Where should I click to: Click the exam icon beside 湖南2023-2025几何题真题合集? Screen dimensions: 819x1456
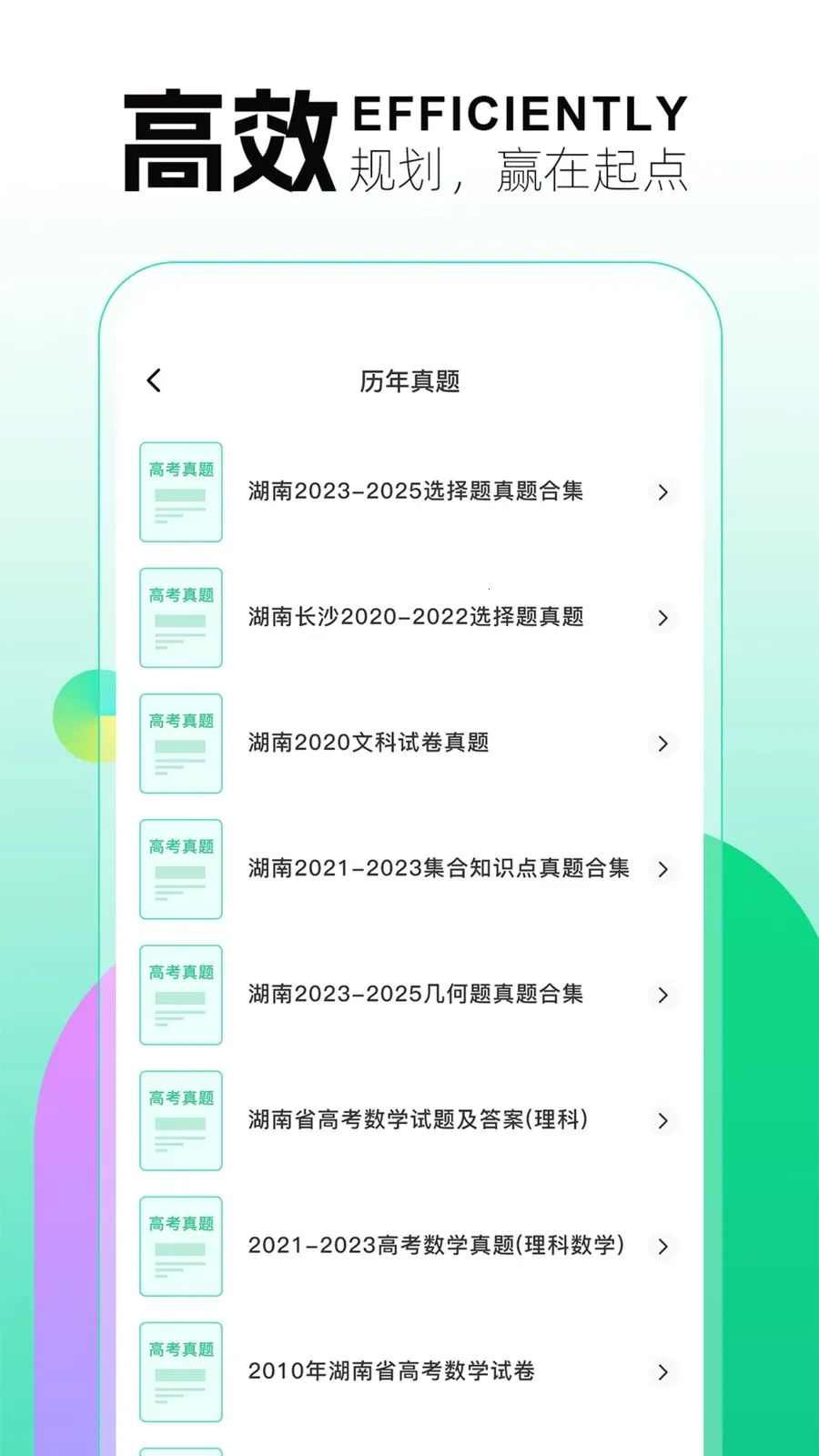180,995
